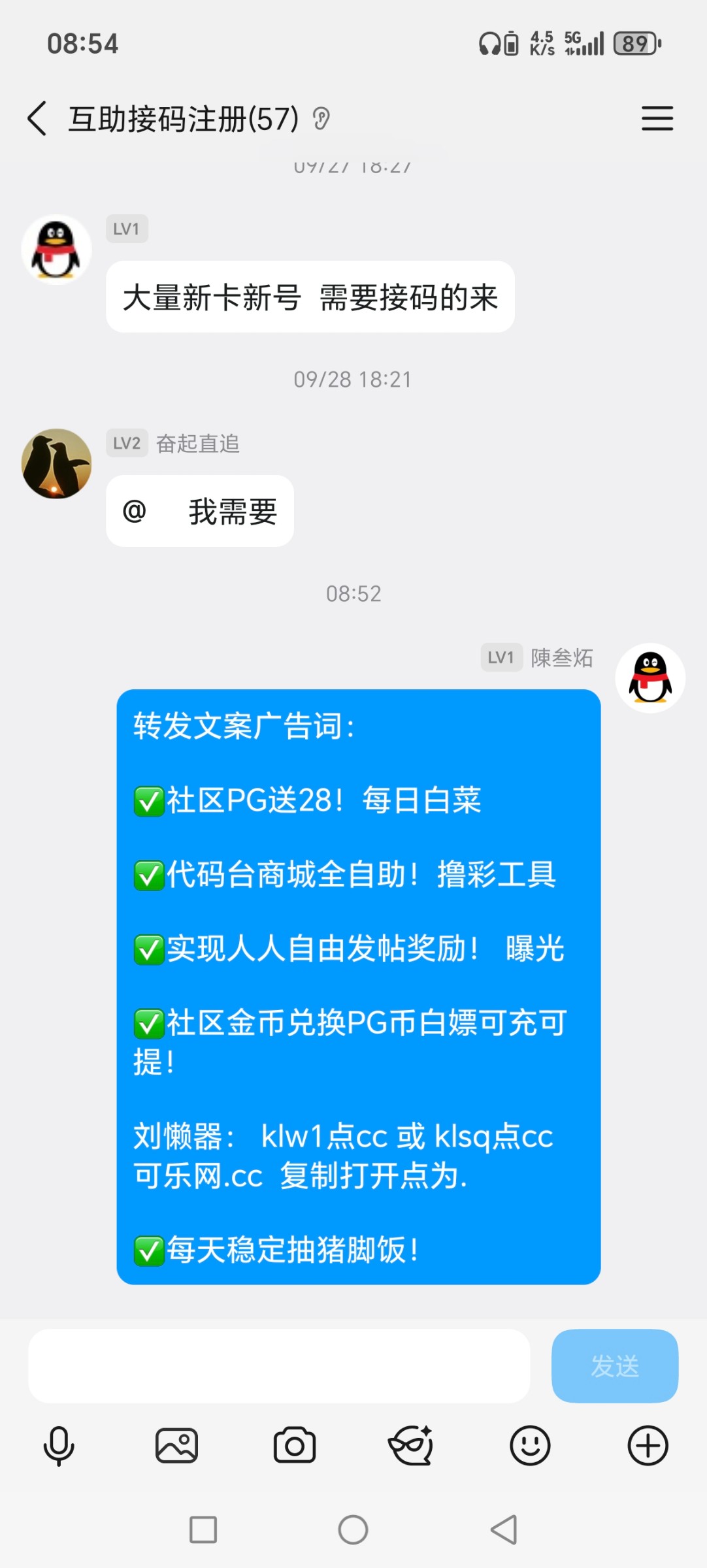Tap the message input field
Viewport: 707px width, 1568px height.
coord(280,1365)
